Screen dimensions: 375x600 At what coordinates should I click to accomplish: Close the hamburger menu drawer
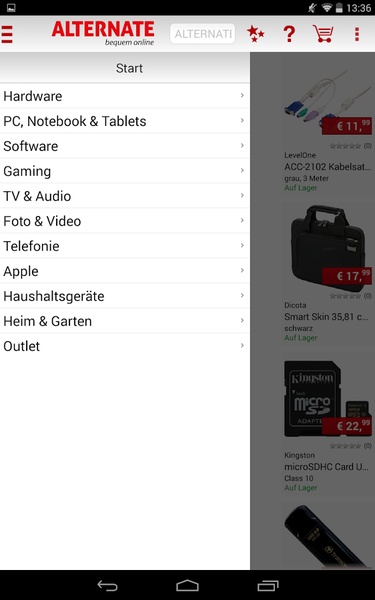point(7,34)
